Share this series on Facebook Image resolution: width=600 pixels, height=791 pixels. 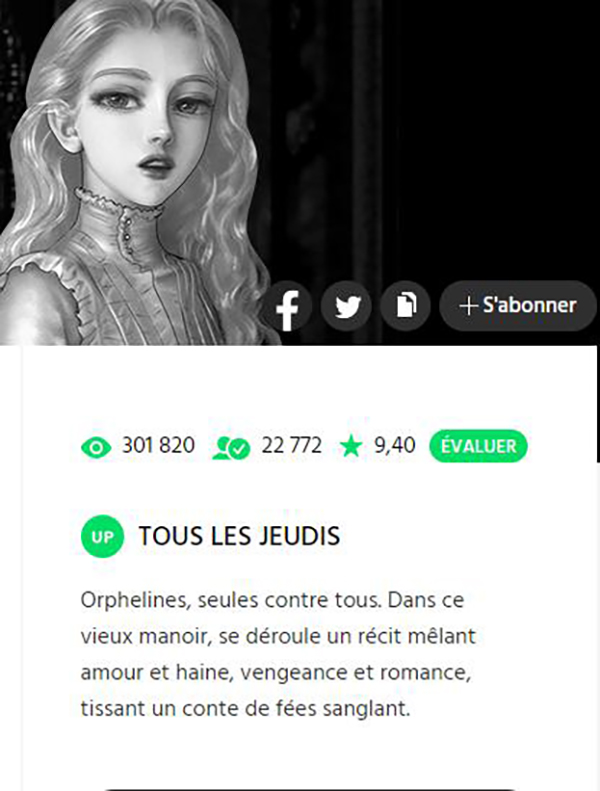[288, 306]
